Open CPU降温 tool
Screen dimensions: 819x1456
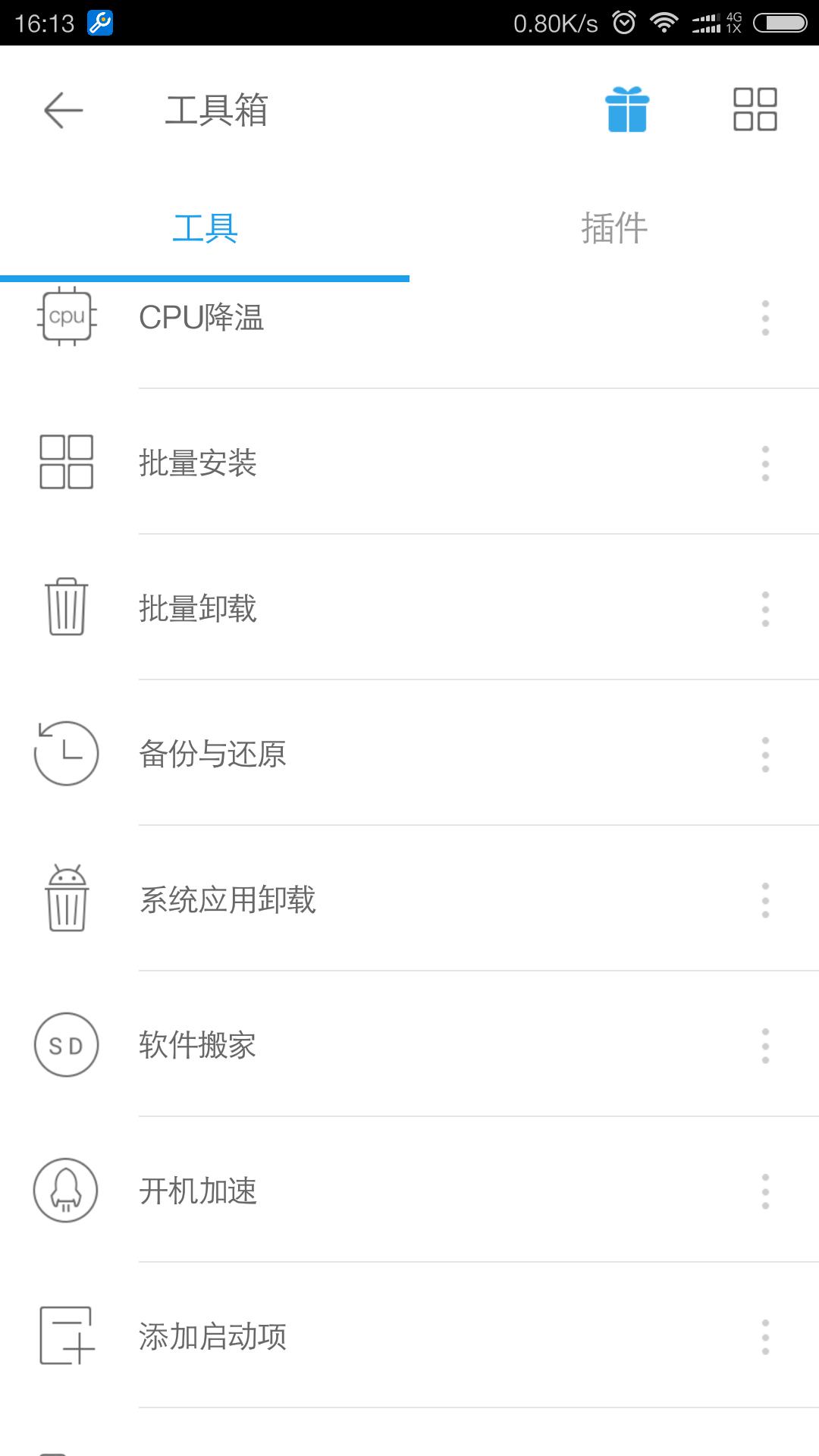[202, 318]
